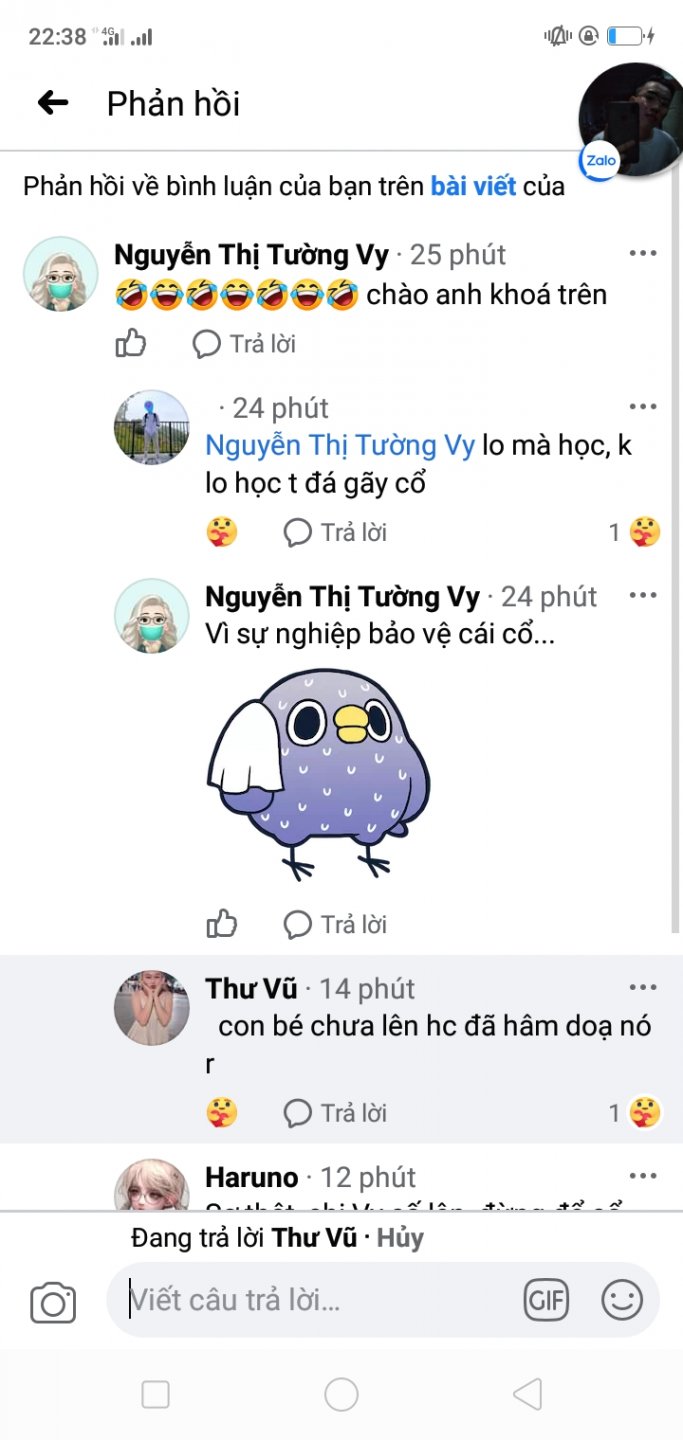683x1440 pixels.
Task: Reply to the "chào anh khoá trên" comment
Action: point(245,344)
